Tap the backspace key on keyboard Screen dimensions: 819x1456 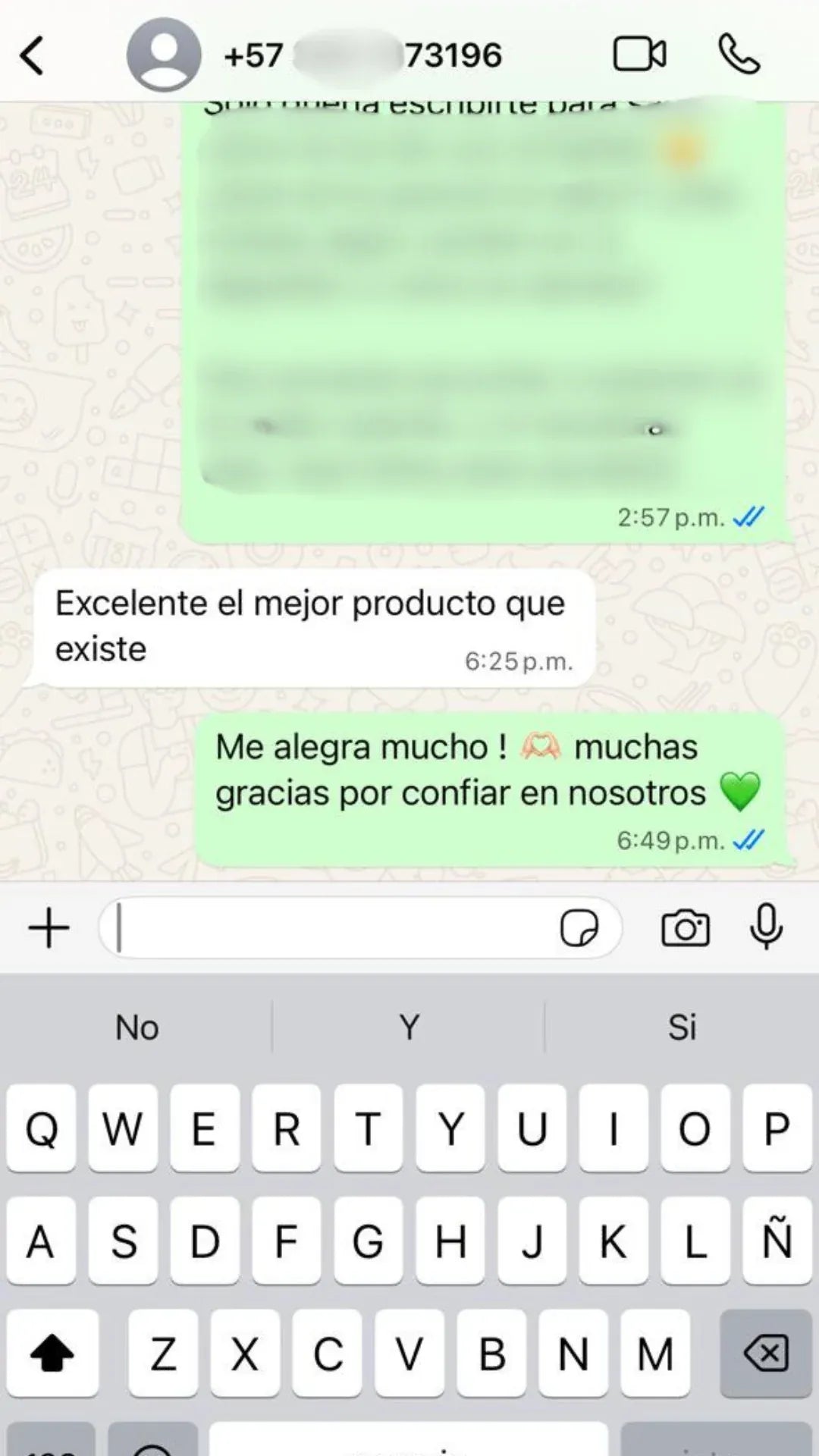point(765,1354)
